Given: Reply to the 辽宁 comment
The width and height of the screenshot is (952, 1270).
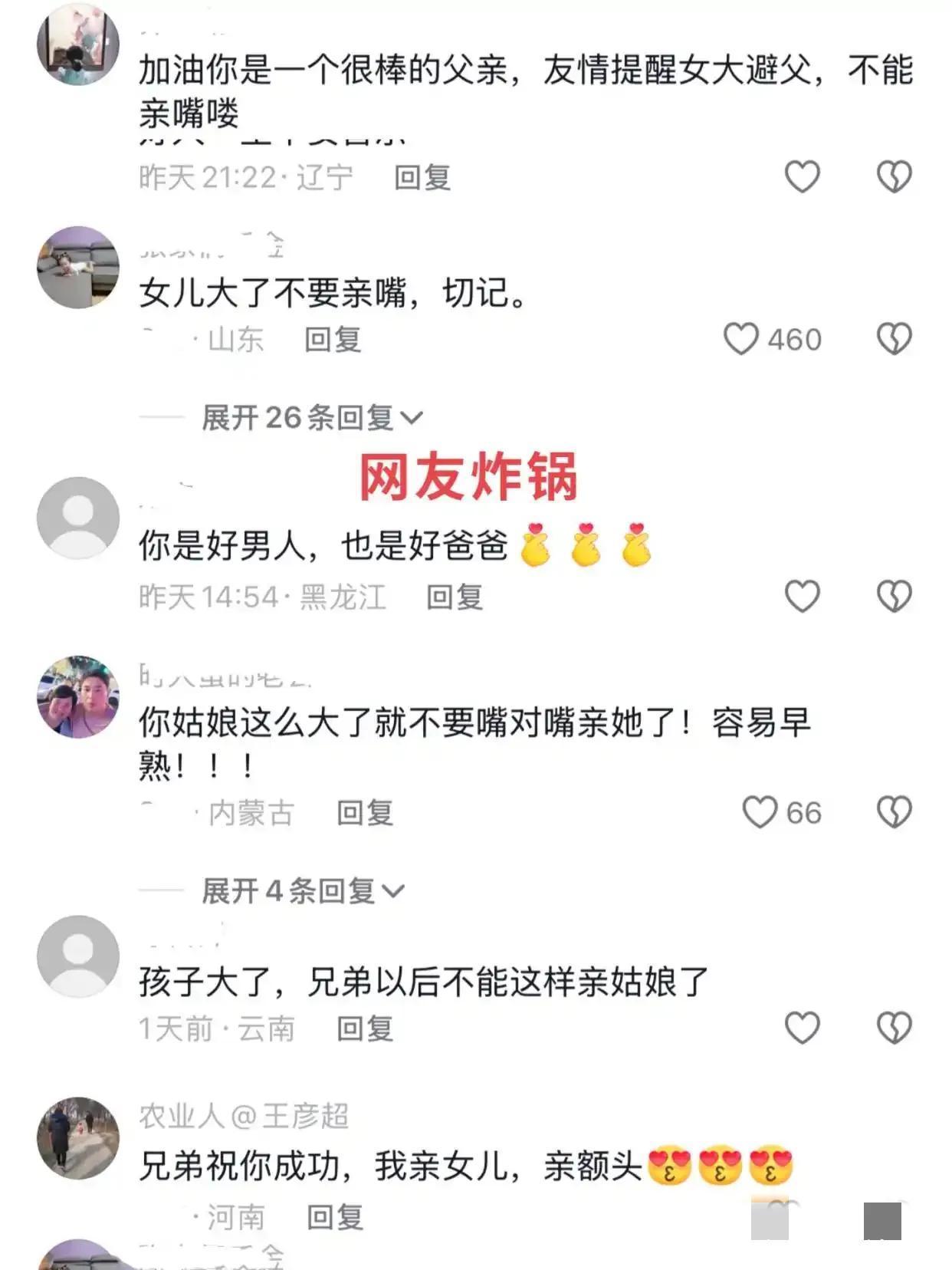Looking at the screenshot, I should [x=422, y=178].
